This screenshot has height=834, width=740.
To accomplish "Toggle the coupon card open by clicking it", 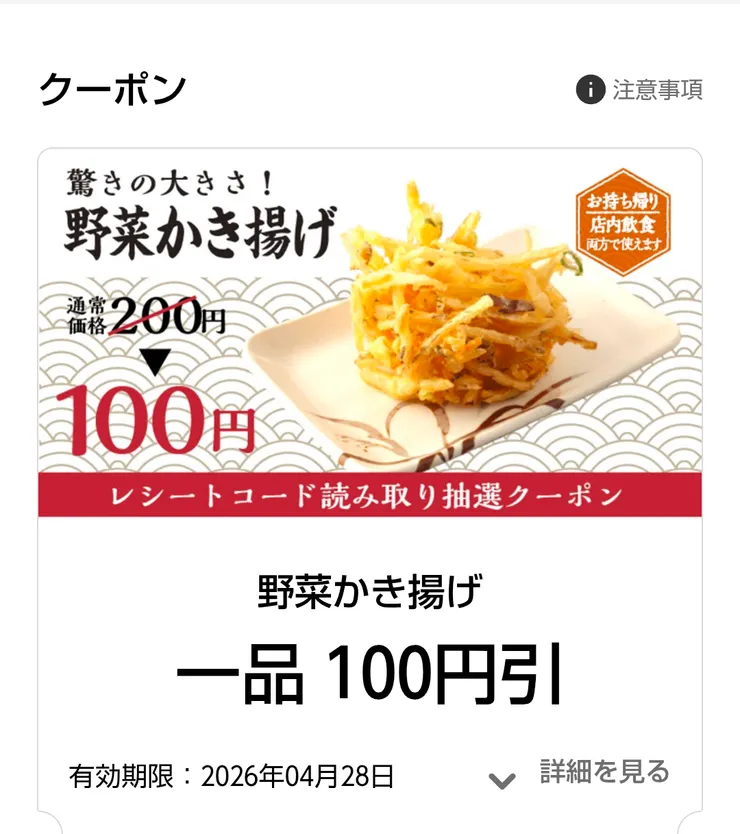I will pos(370,630).
